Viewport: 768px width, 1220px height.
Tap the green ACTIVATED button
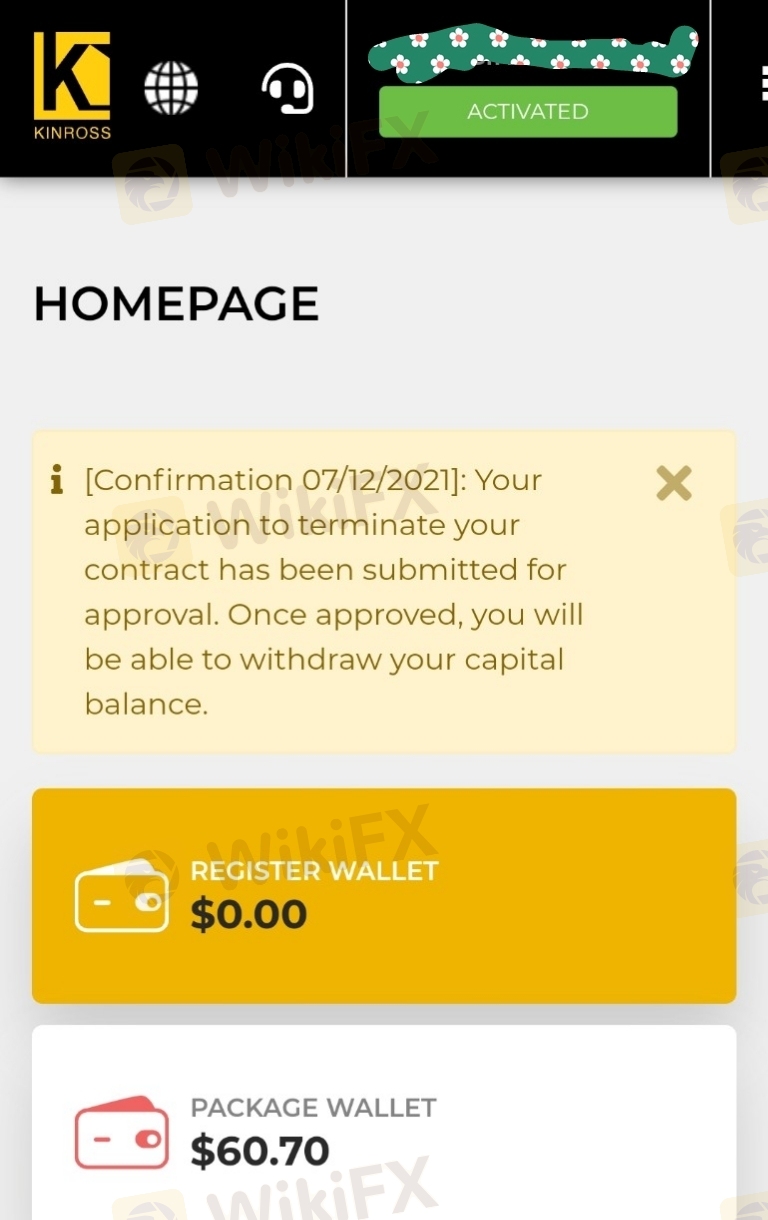coord(527,111)
